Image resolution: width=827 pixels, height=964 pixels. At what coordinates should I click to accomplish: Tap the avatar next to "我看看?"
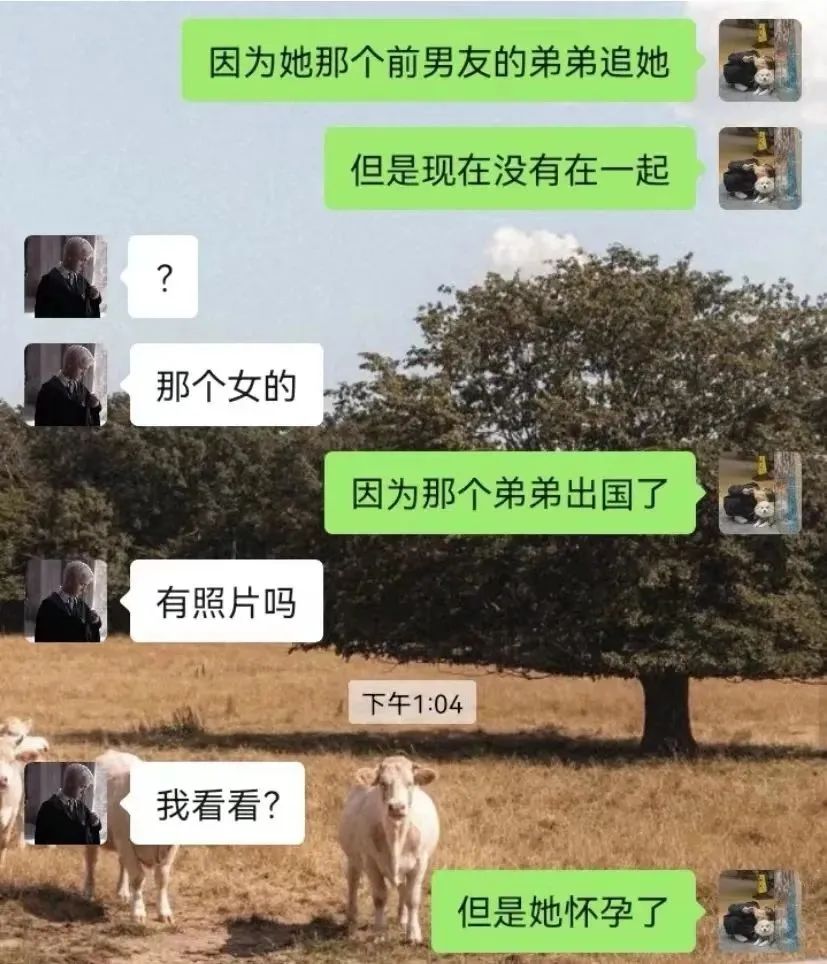pyautogui.click(x=66, y=803)
